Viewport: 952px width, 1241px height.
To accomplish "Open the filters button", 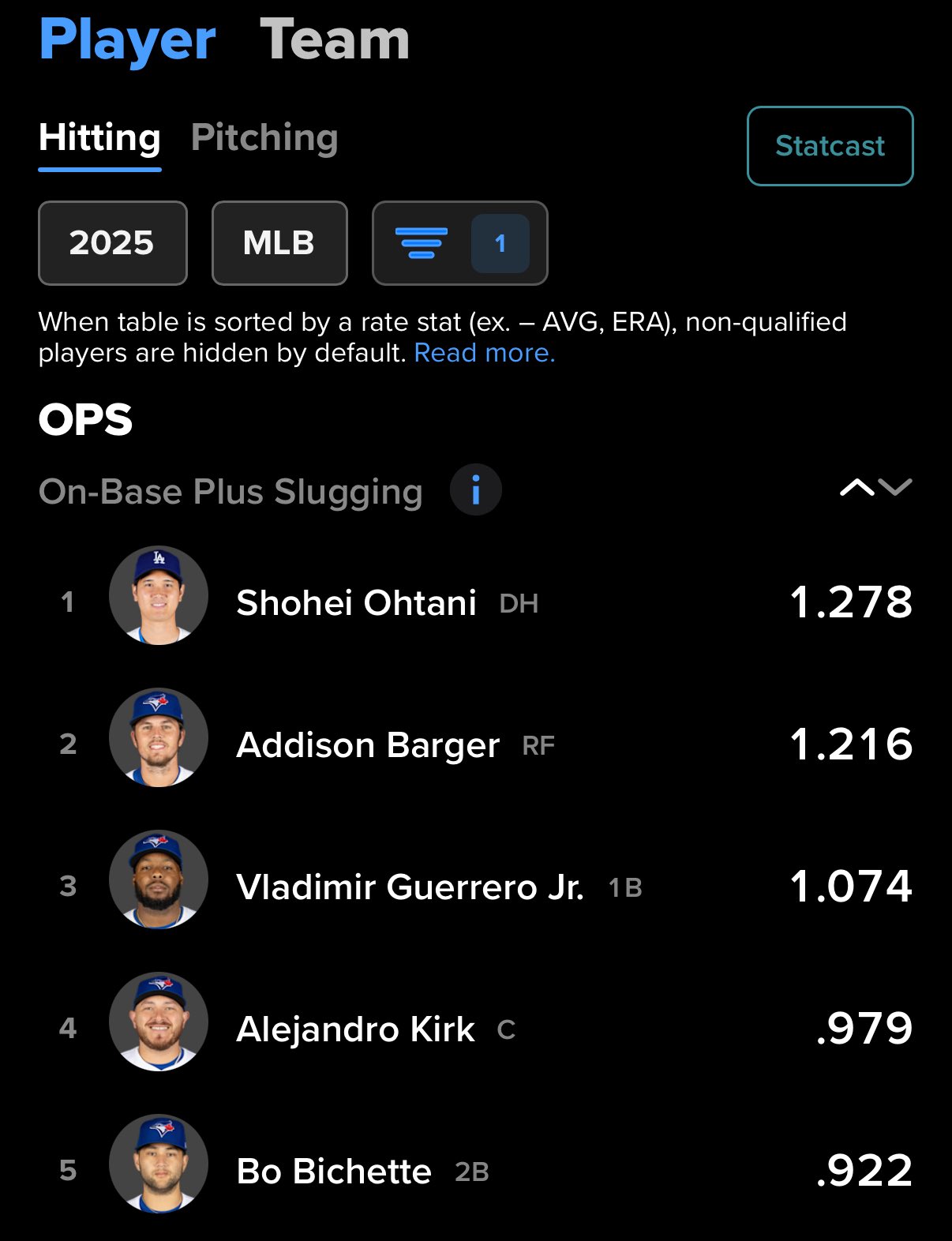I will pyautogui.click(x=459, y=243).
